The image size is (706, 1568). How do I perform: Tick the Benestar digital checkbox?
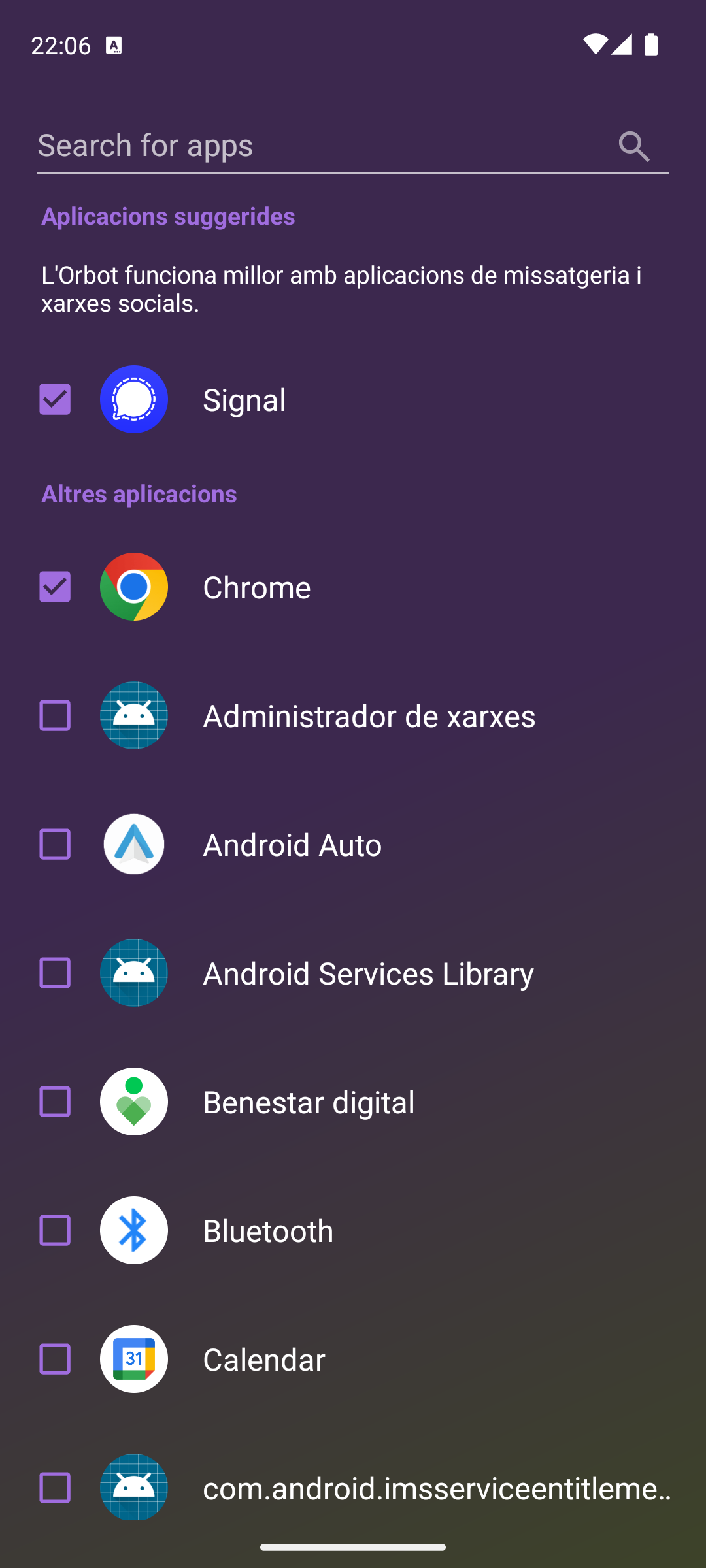click(55, 1102)
